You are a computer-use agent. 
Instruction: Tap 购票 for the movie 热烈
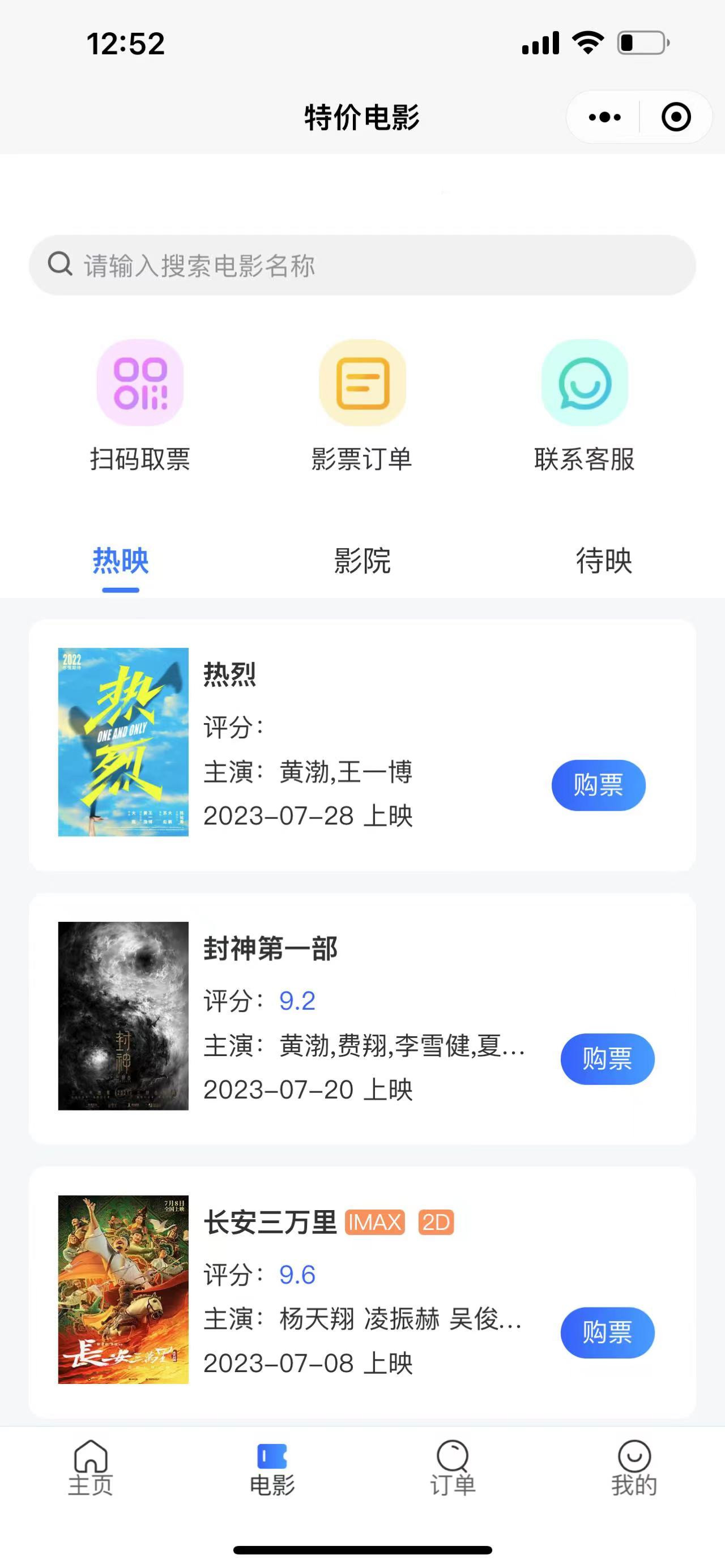click(x=598, y=785)
